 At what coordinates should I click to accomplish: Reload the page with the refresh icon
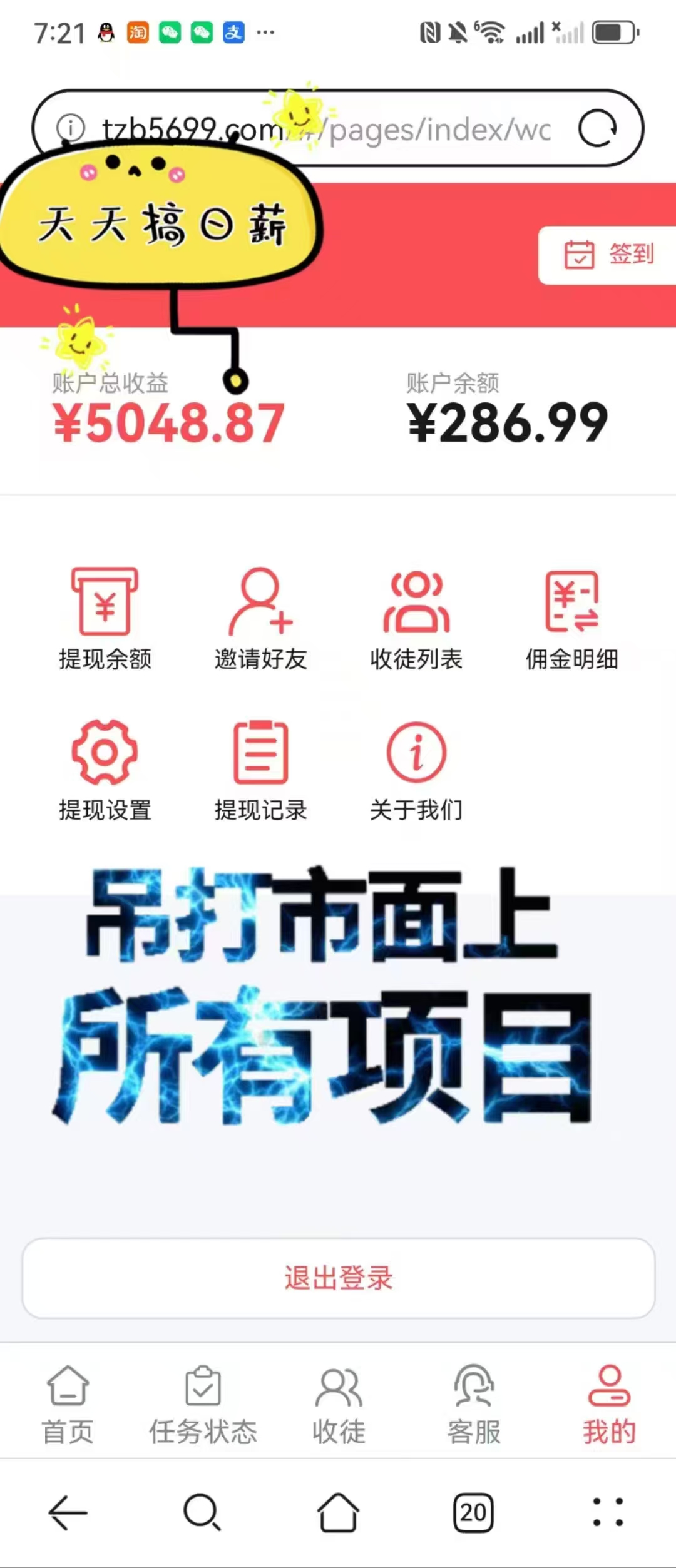598,128
